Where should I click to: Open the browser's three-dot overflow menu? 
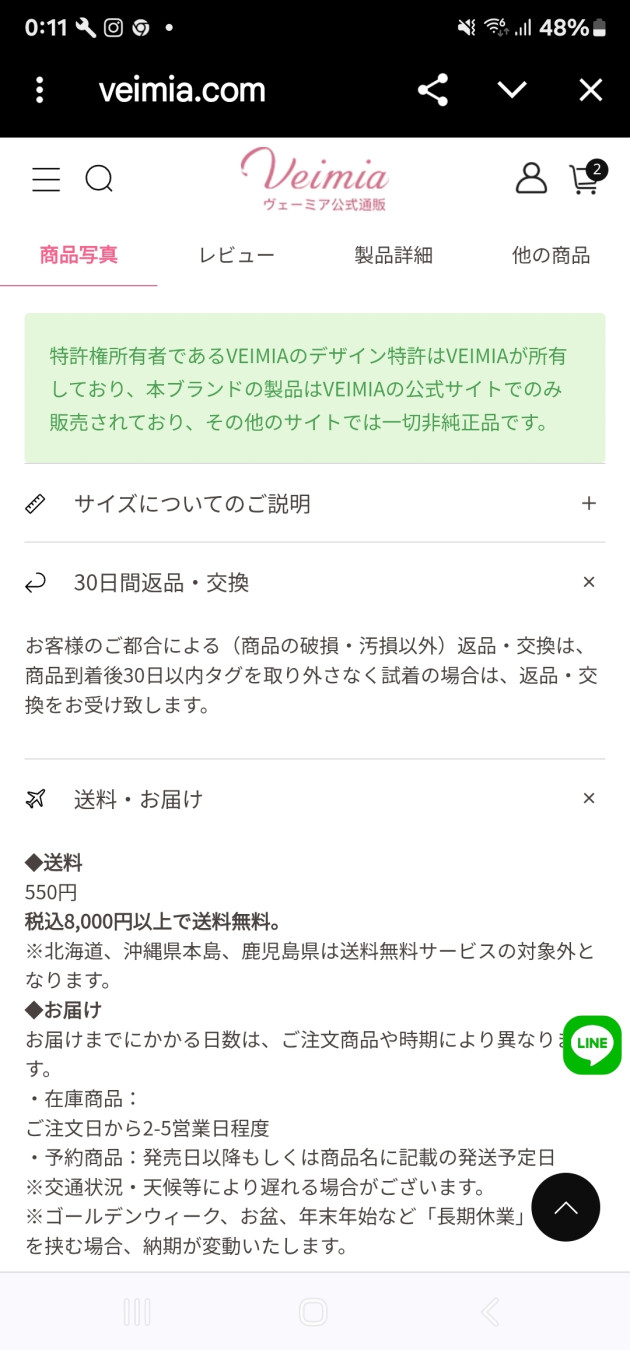click(x=40, y=90)
